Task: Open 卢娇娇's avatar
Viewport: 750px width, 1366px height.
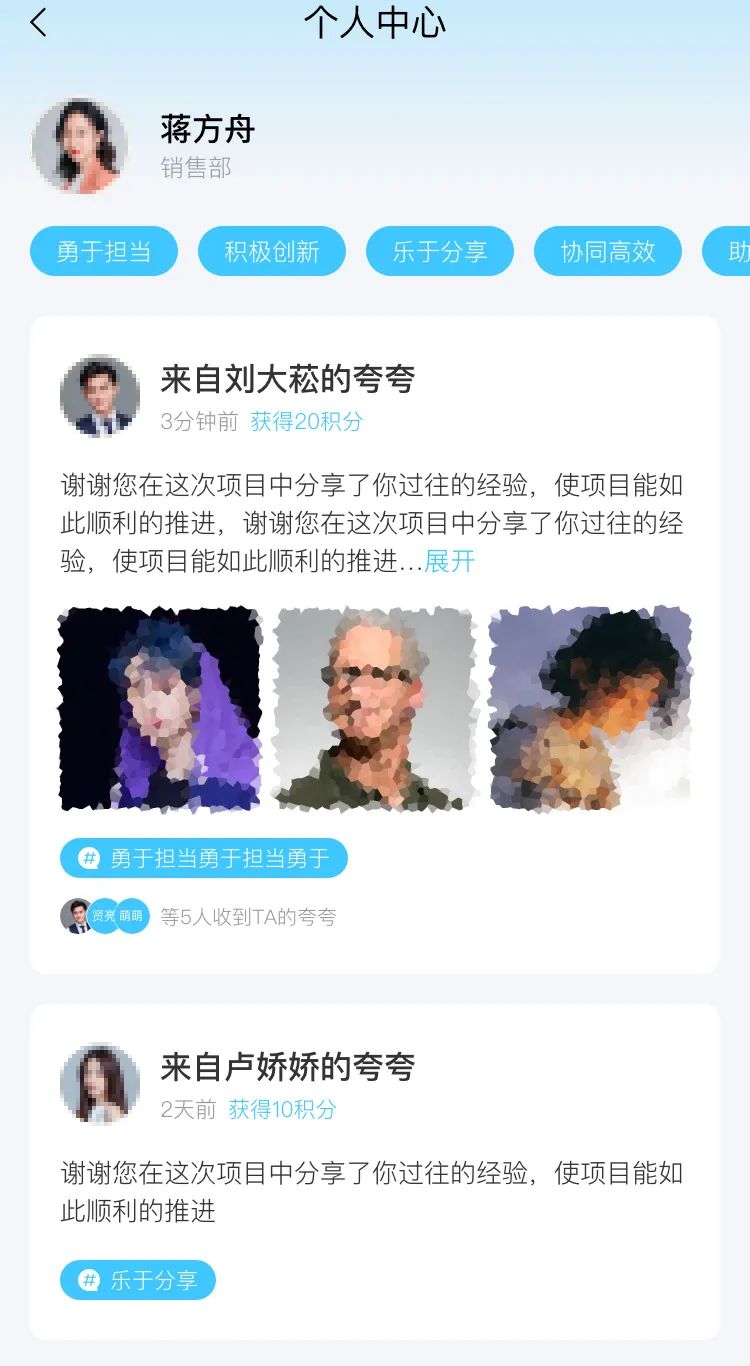Action: click(x=100, y=1084)
